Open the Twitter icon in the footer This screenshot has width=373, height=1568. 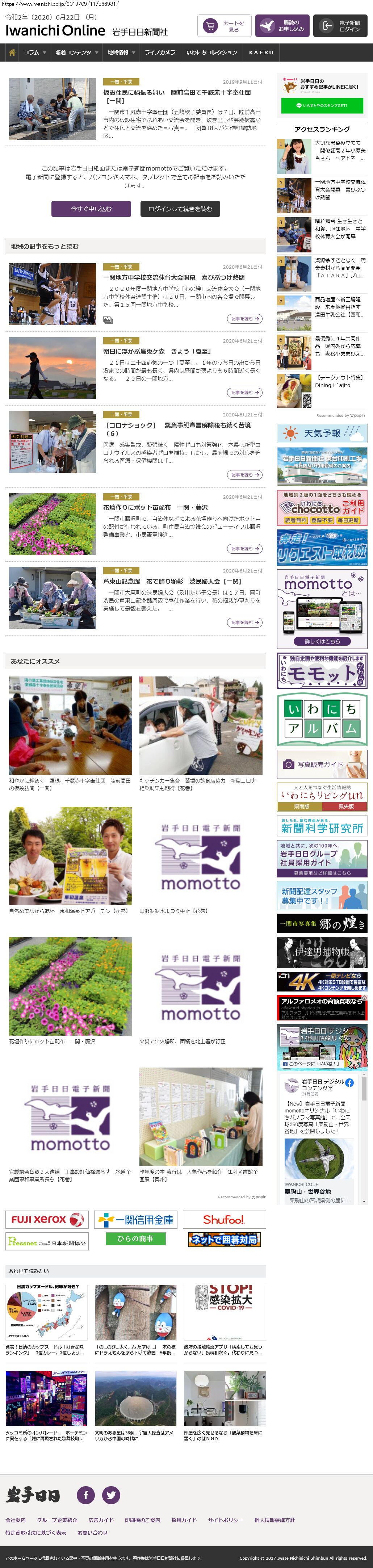coord(111,1494)
